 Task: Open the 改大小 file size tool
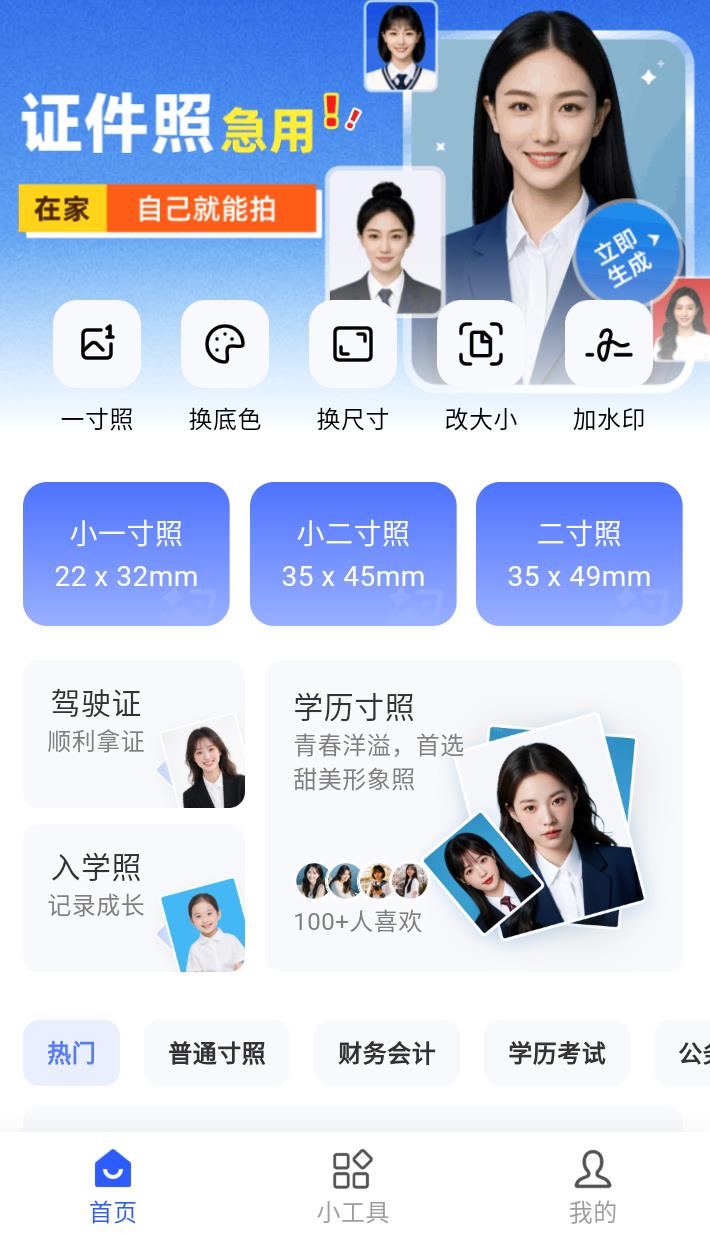point(481,345)
